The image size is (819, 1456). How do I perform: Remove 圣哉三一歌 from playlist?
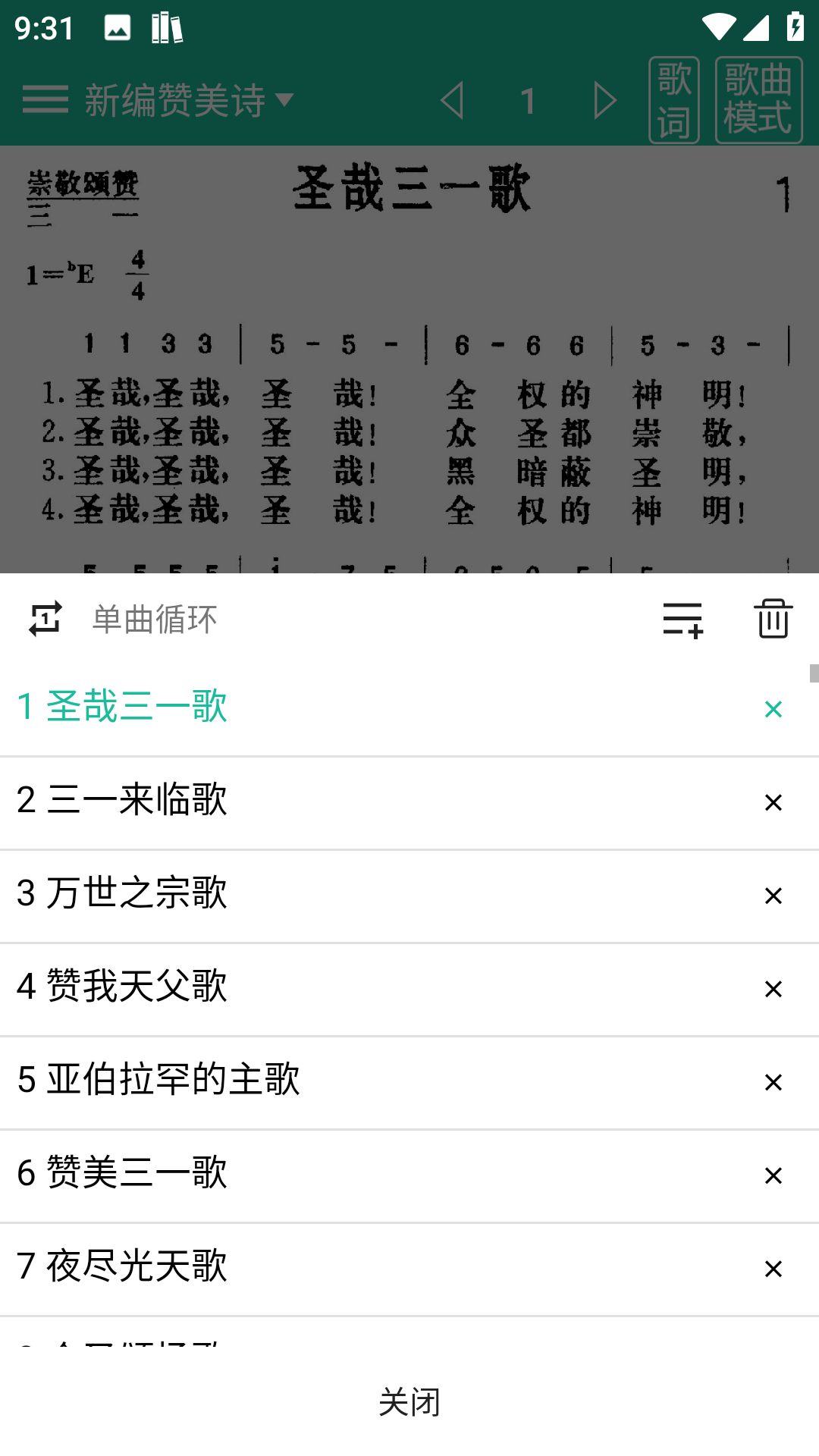pos(773,708)
